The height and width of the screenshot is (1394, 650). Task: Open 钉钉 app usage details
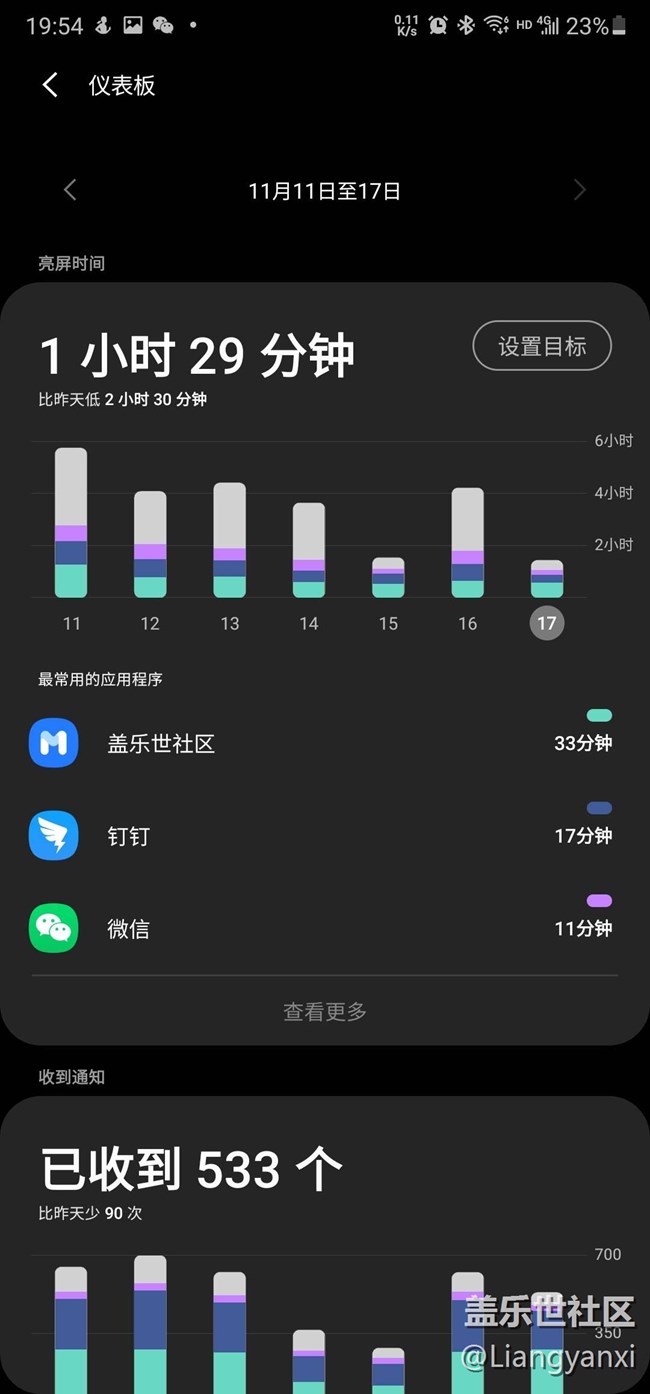pyautogui.click(x=324, y=836)
